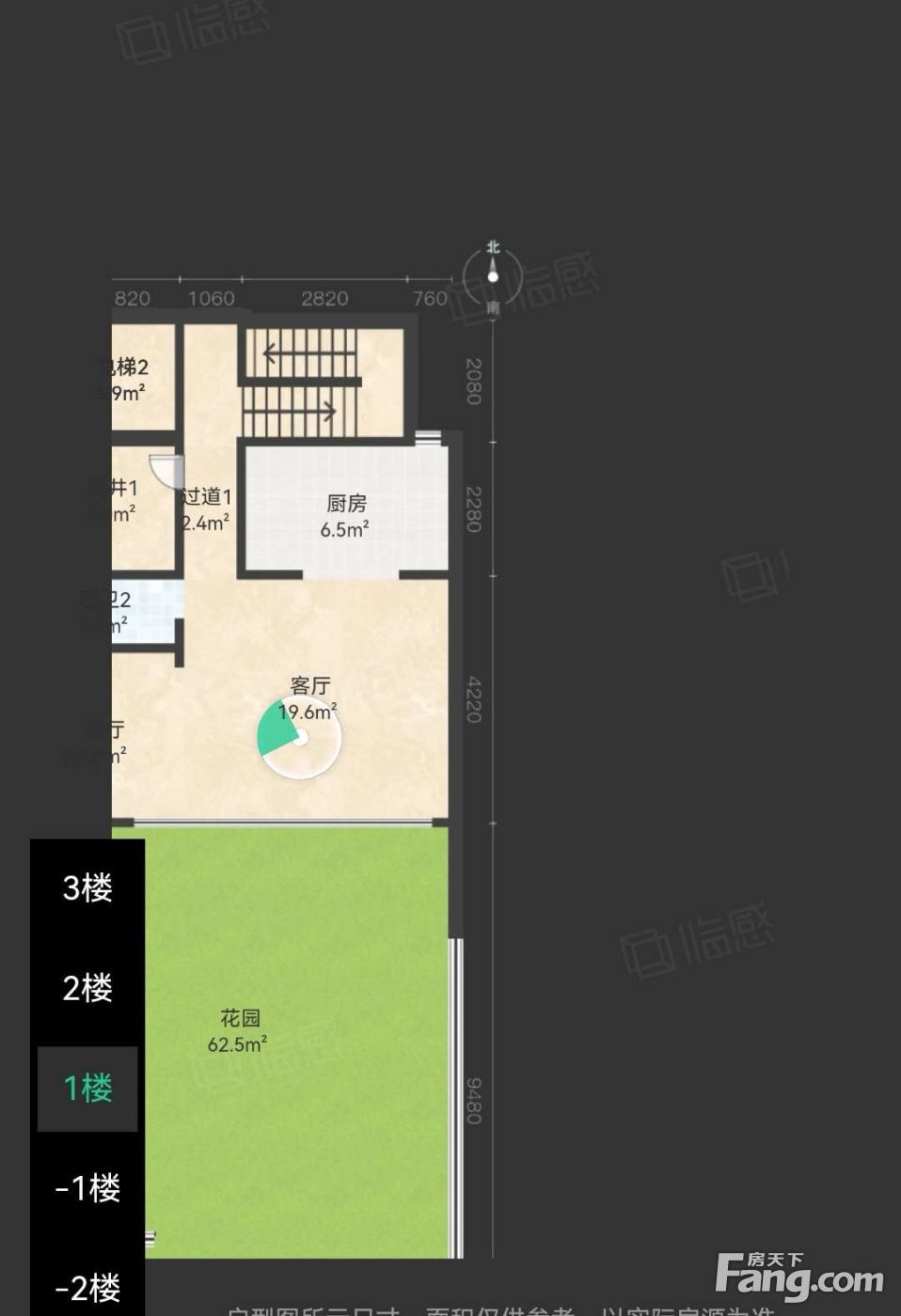Tap the viewpoint marker in 客厅
901x1316 pixels.
(299, 737)
